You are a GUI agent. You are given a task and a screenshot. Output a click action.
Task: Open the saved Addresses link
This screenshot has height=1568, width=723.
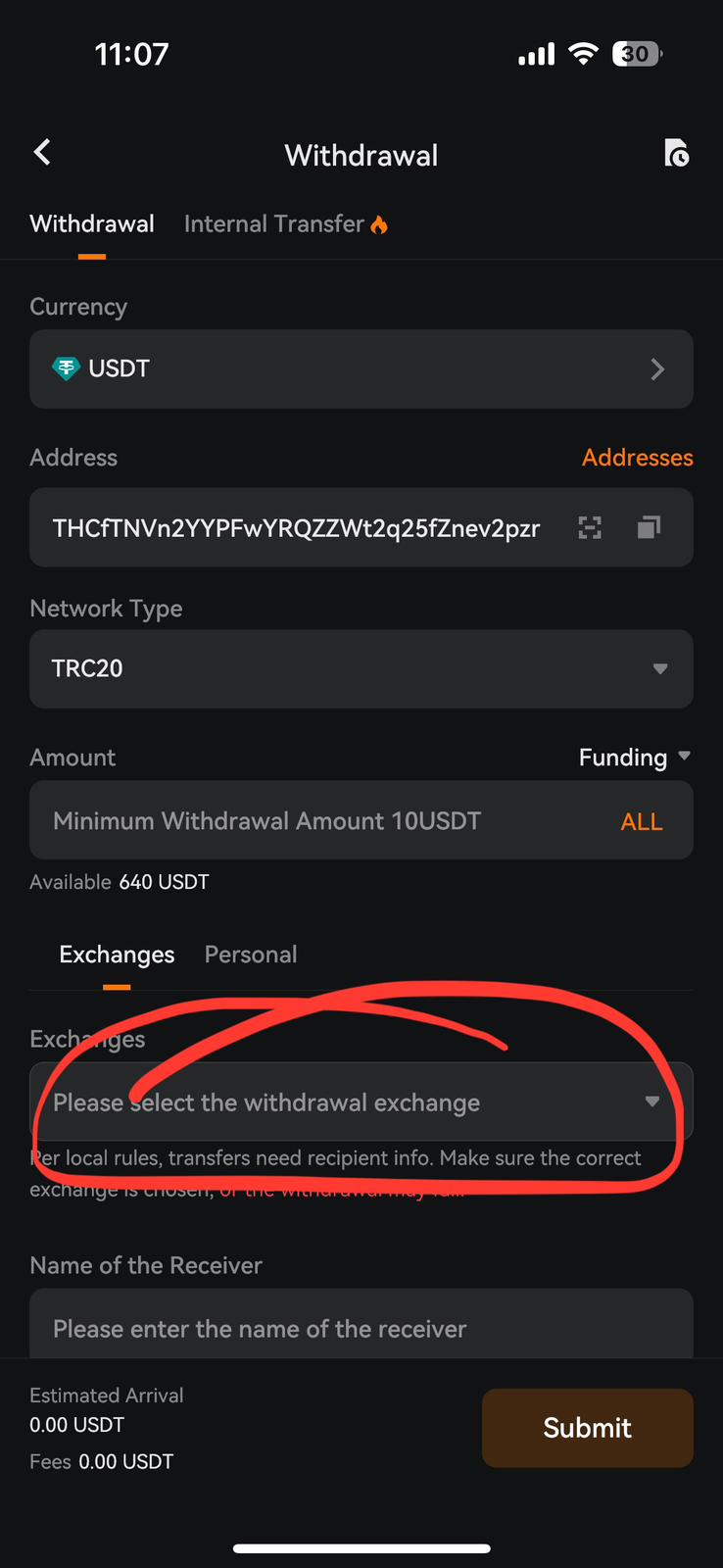tap(638, 458)
